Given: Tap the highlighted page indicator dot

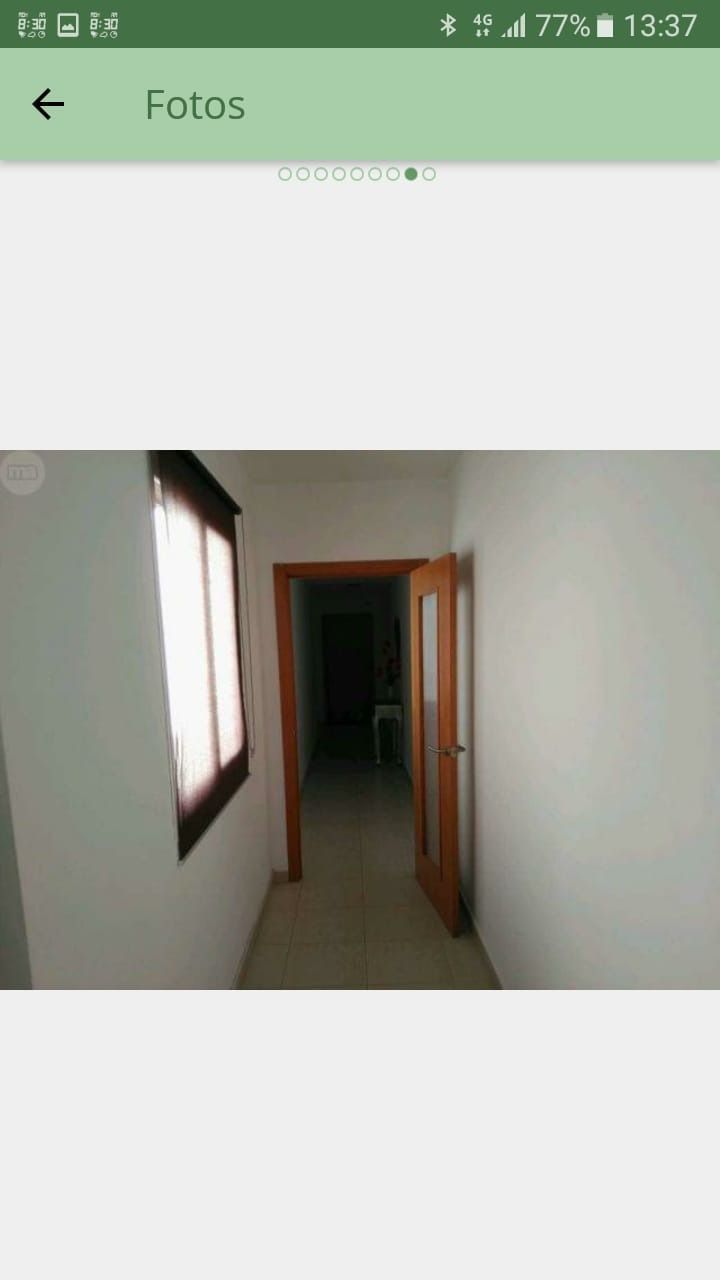Looking at the screenshot, I should pyautogui.click(x=411, y=174).
